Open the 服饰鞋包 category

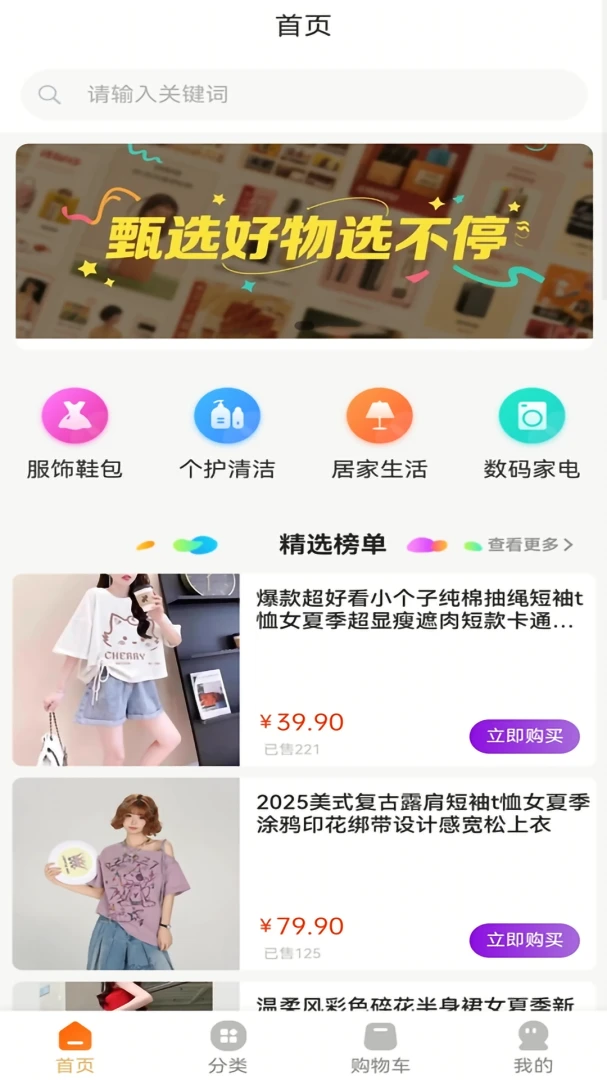coord(74,434)
